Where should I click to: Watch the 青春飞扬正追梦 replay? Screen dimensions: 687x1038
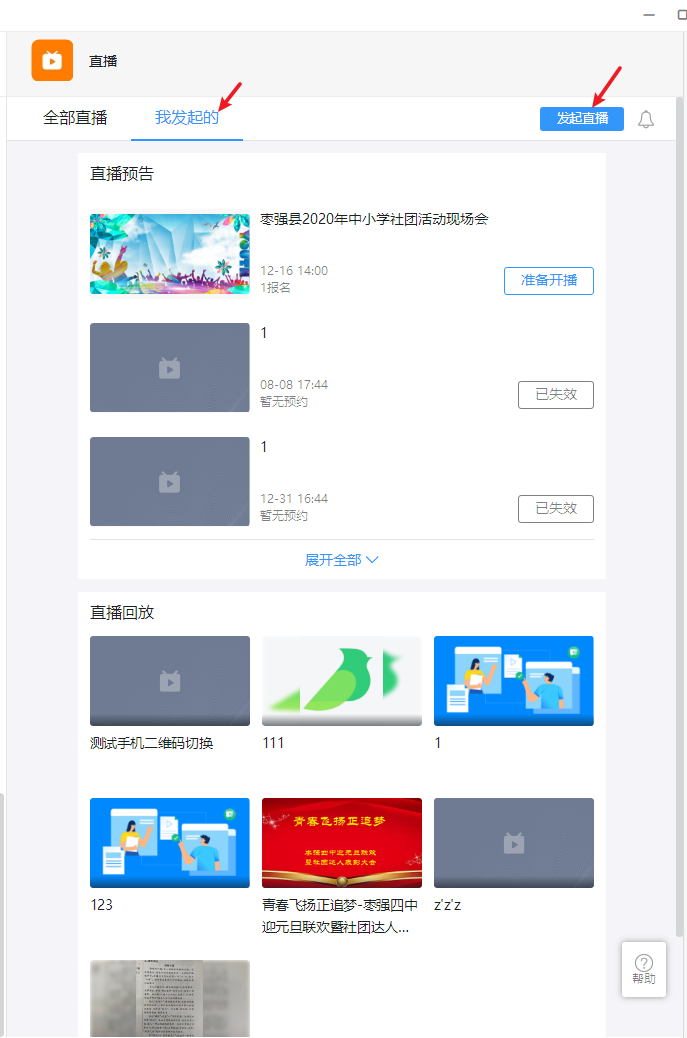tap(342, 843)
